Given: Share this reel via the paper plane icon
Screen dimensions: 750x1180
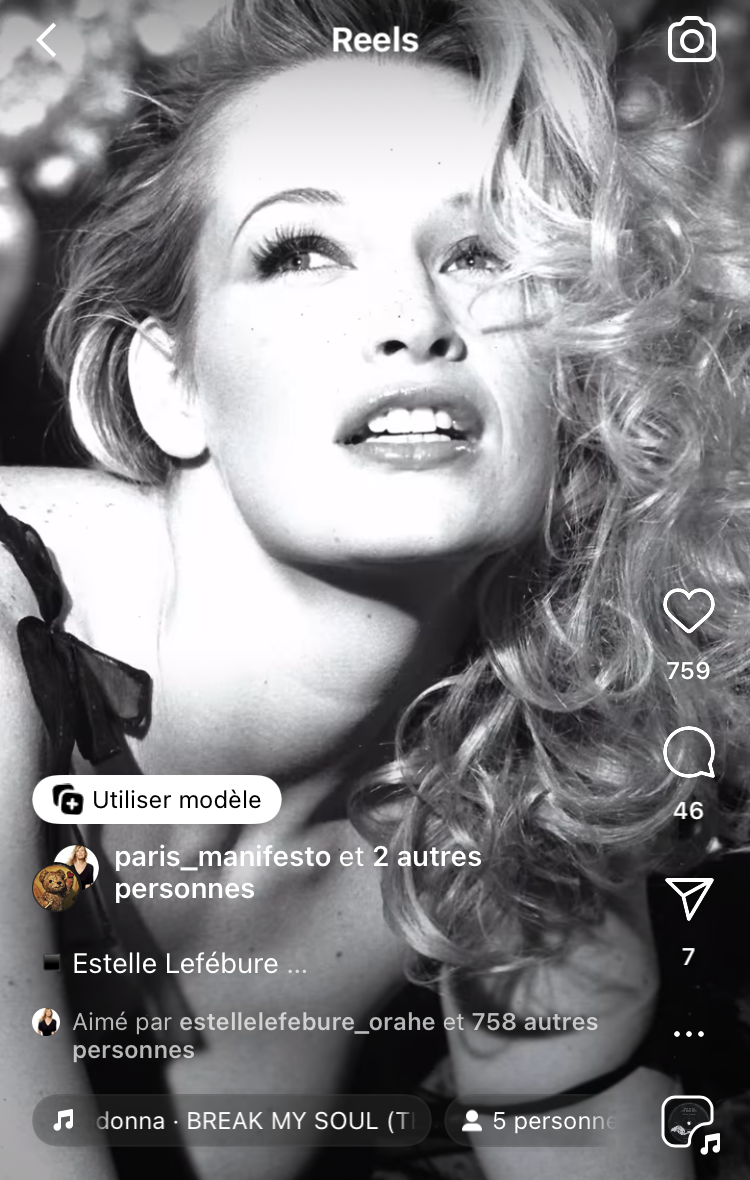Looking at the screenshot, I should tap(689, 899).
